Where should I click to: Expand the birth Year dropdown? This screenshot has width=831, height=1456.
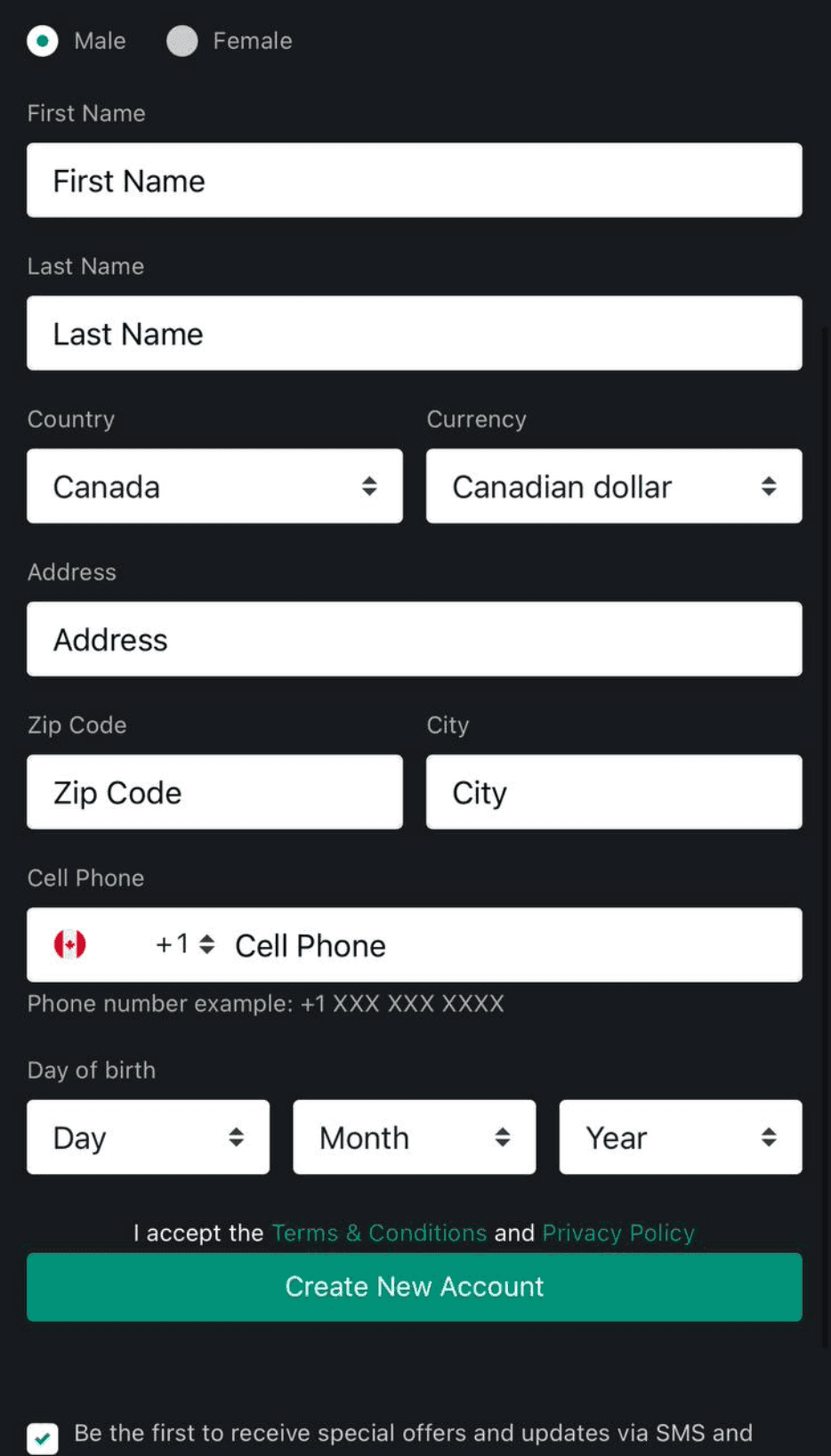[x=680, y=1137]
